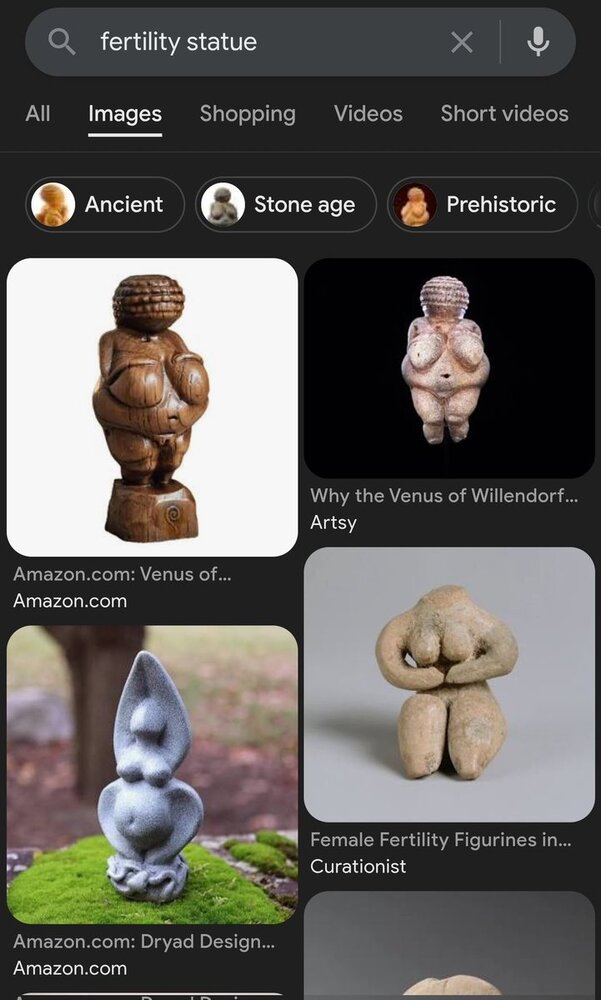
Task: Start voice search with the microphone
Action: pos(538,42)
